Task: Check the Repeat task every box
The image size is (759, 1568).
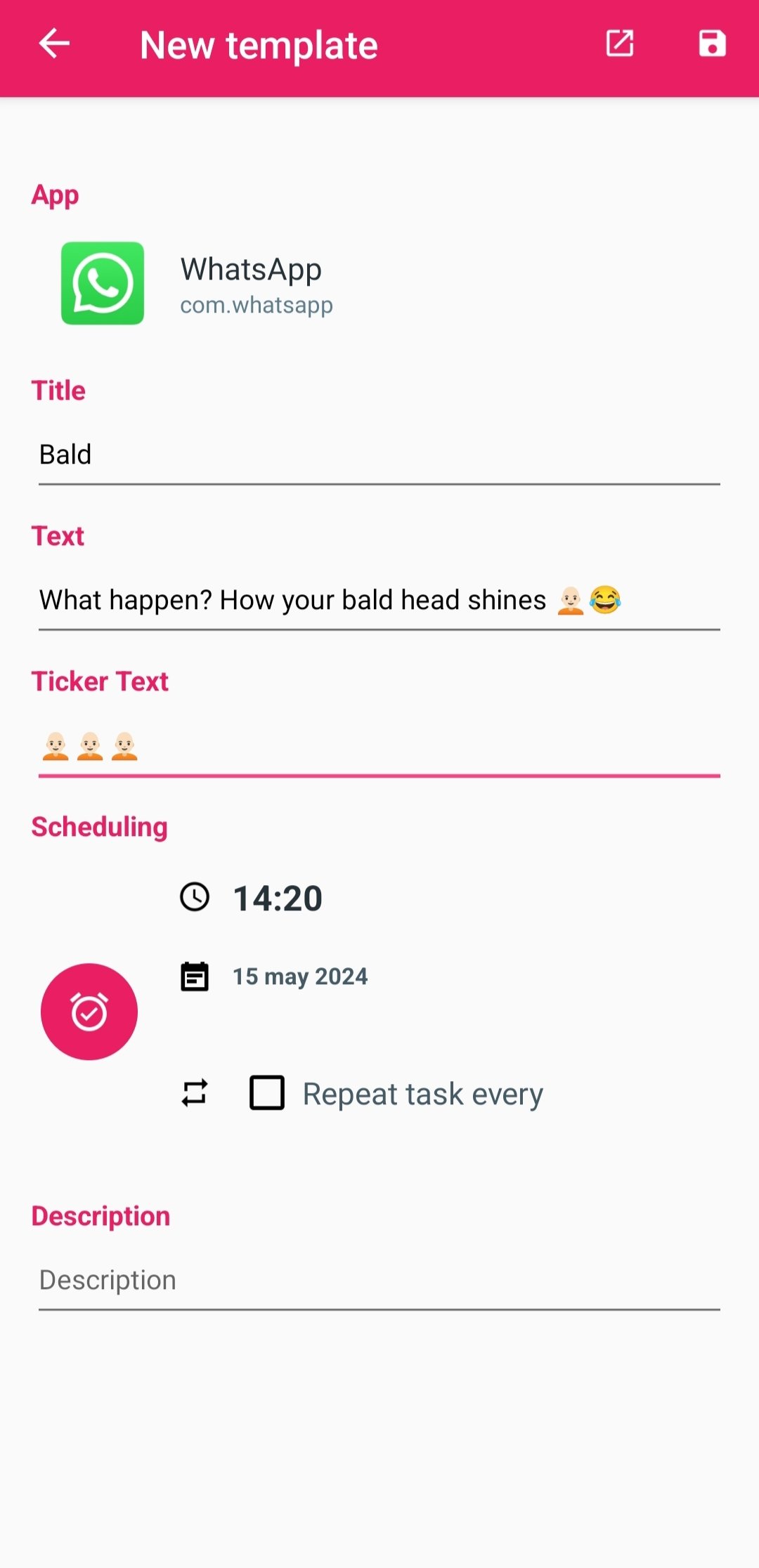Action: coord(267,1093)
